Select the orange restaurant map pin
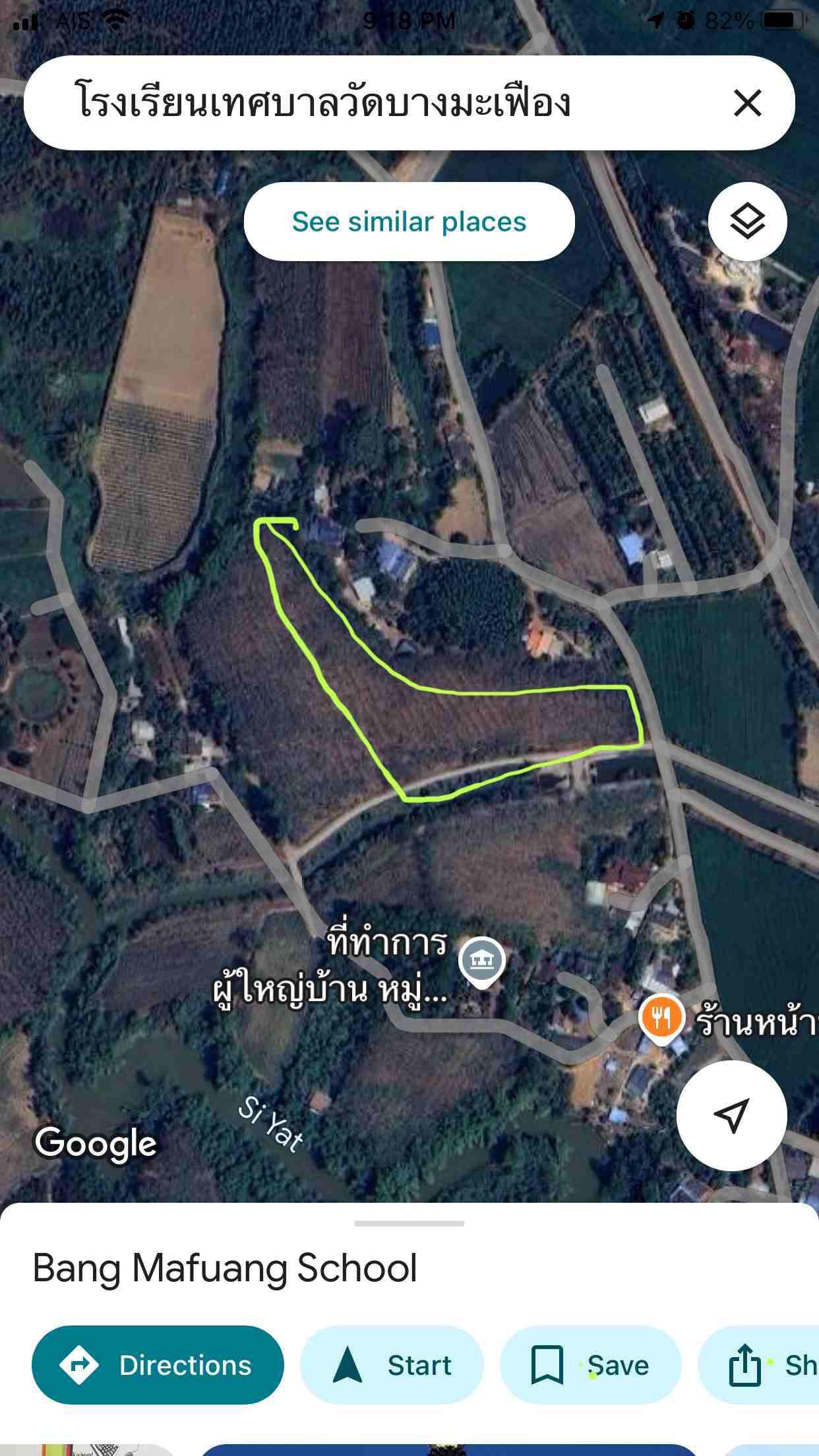The width and height of the screenshot is (819, 1456). [661, 1017]
